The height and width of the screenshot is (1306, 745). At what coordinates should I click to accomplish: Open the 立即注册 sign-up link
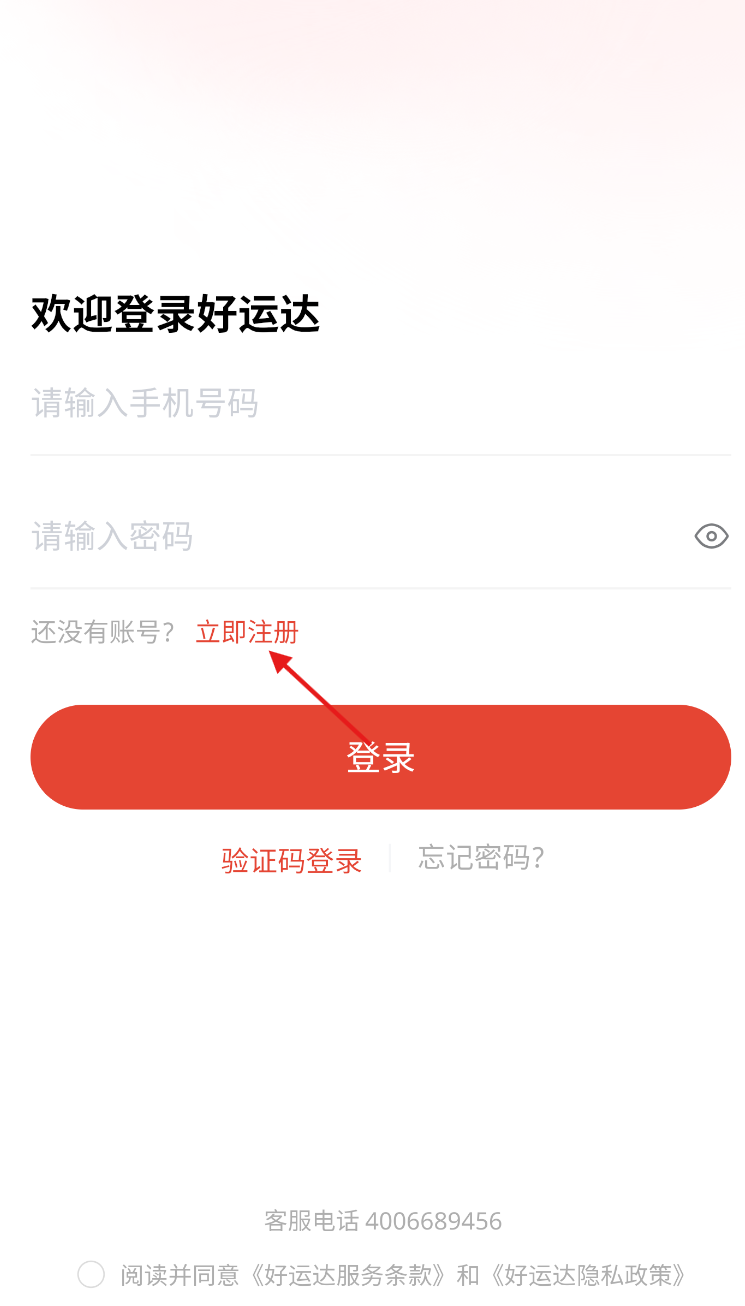point(247,632)
